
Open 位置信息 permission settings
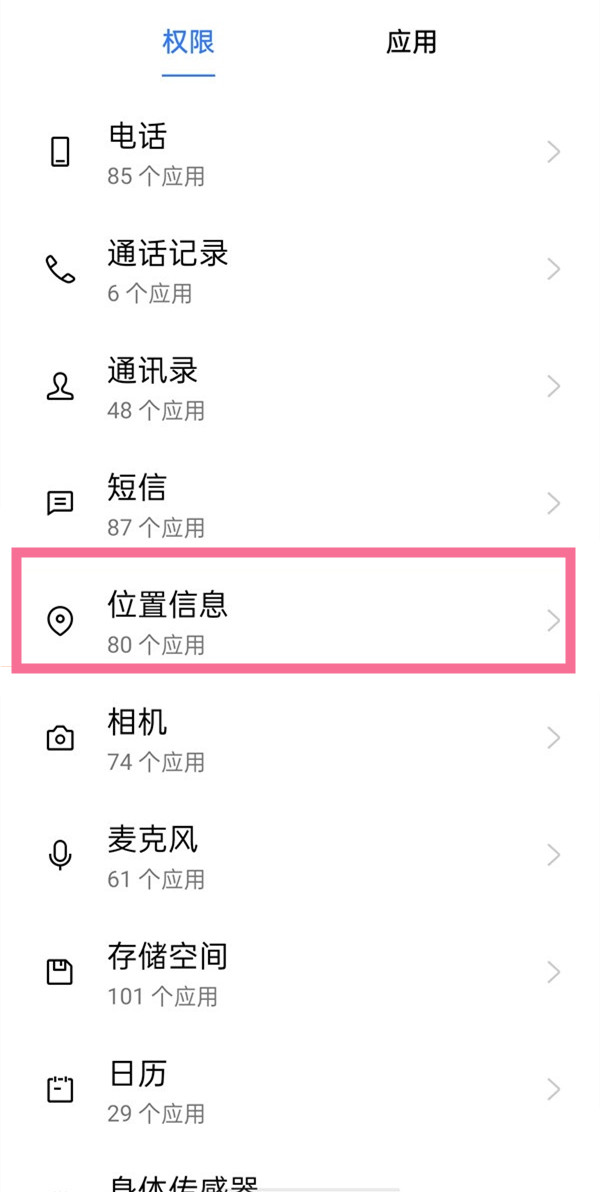pos(300,621)
